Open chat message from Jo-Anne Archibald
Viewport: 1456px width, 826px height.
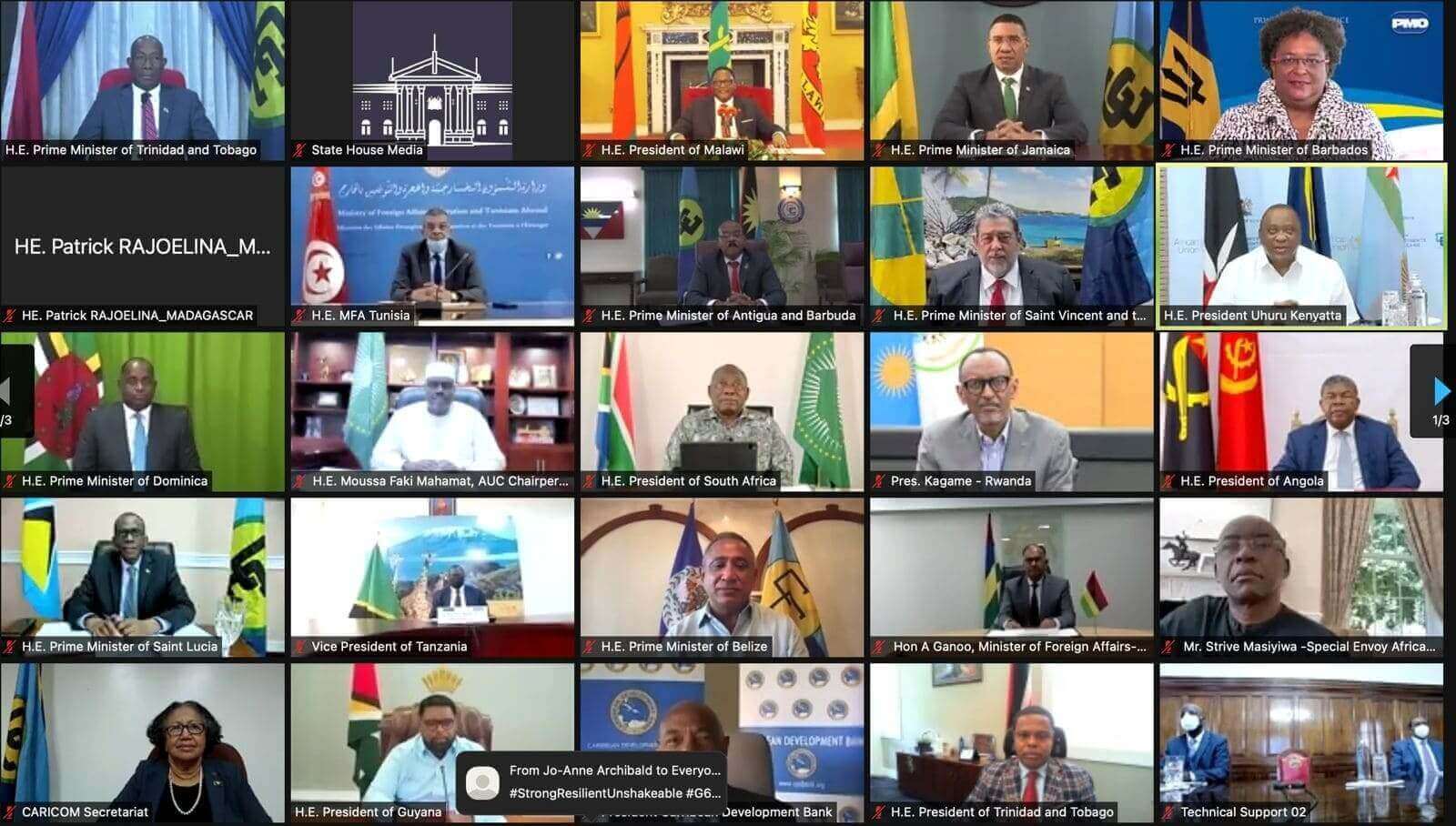click(x=591, y=781)
